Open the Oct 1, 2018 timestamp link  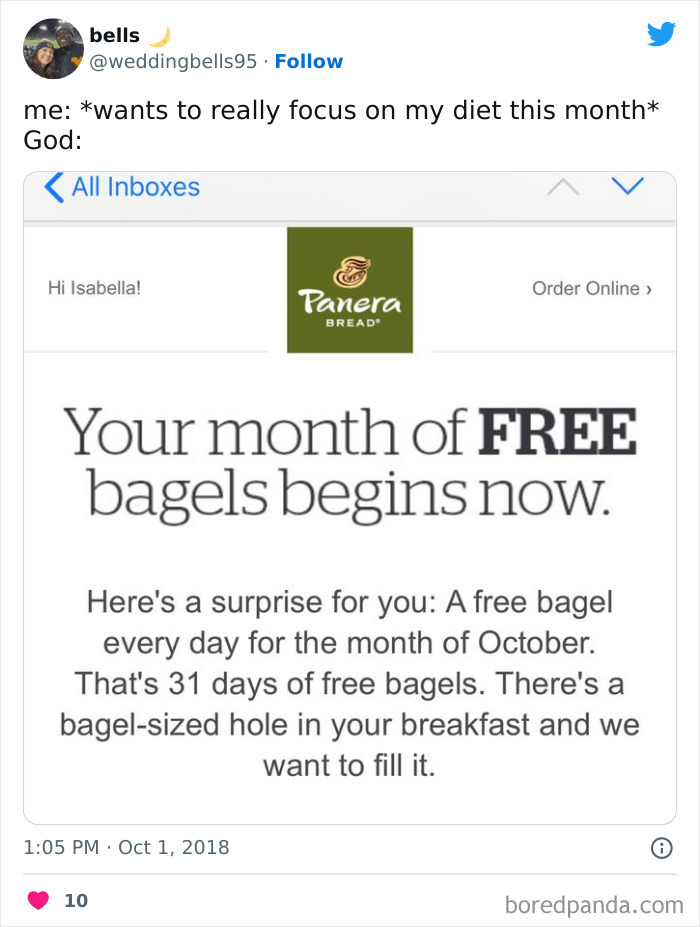click(126, 848)
